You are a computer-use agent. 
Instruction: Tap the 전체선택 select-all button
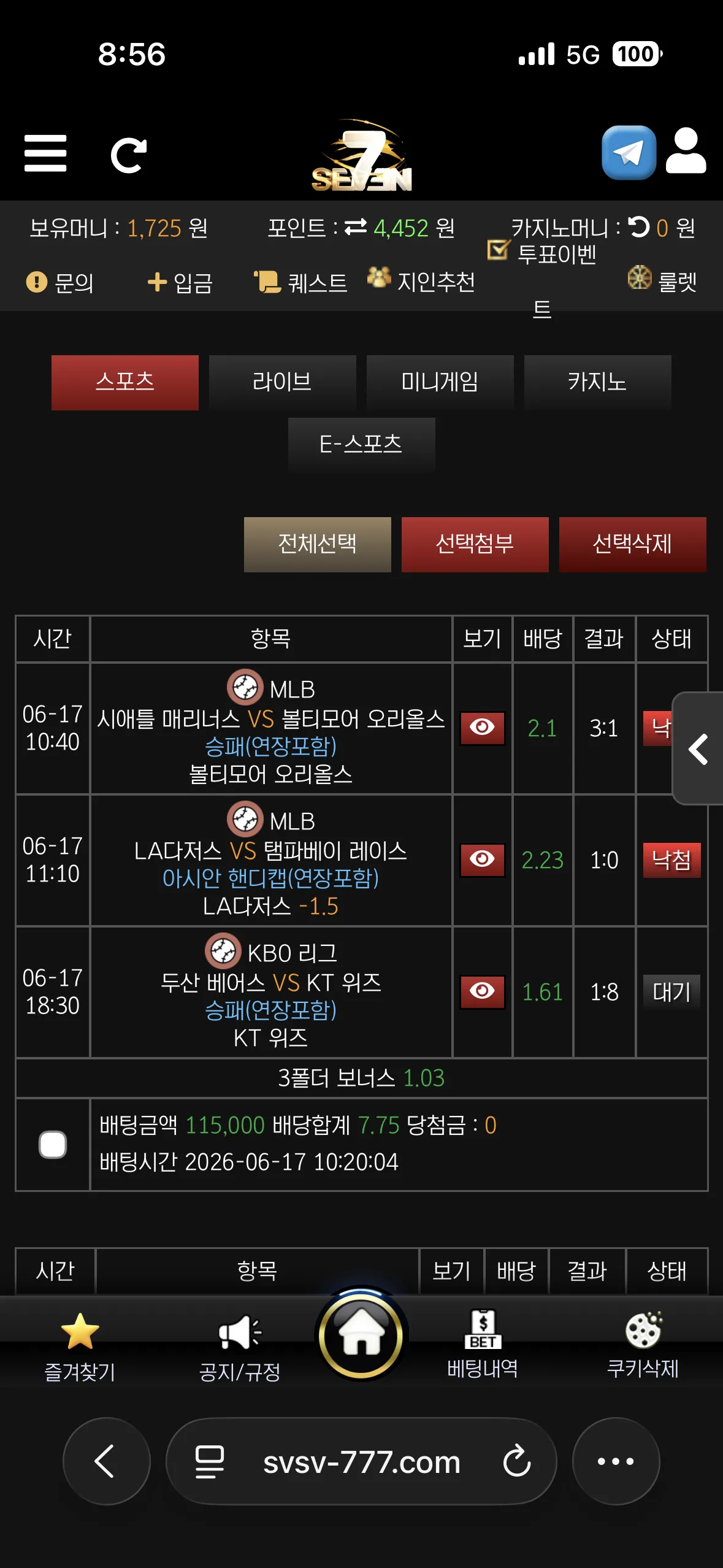(x=318, y=545)
